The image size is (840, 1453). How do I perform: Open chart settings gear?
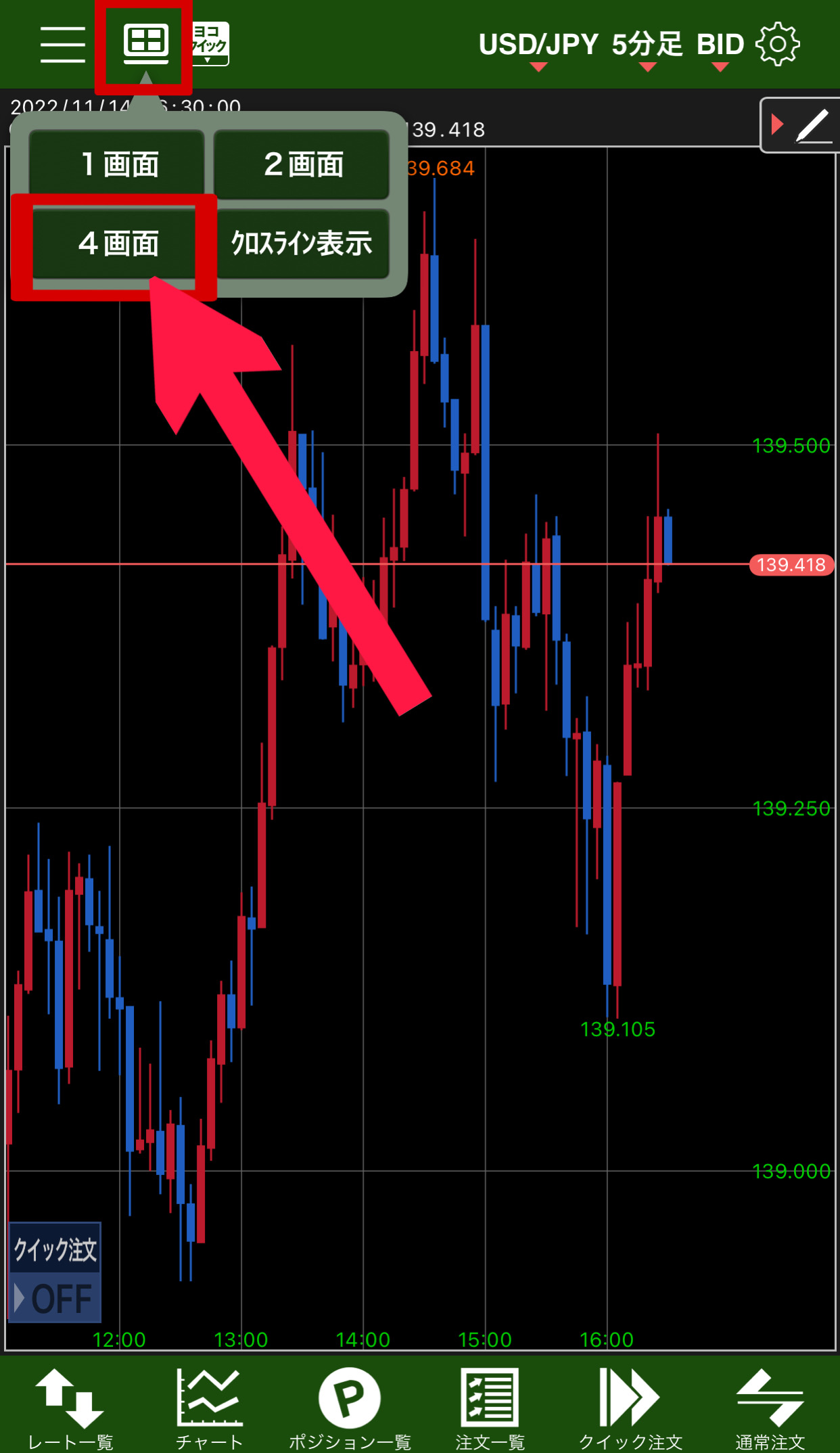pyautogui.click(x=777, y=45)
